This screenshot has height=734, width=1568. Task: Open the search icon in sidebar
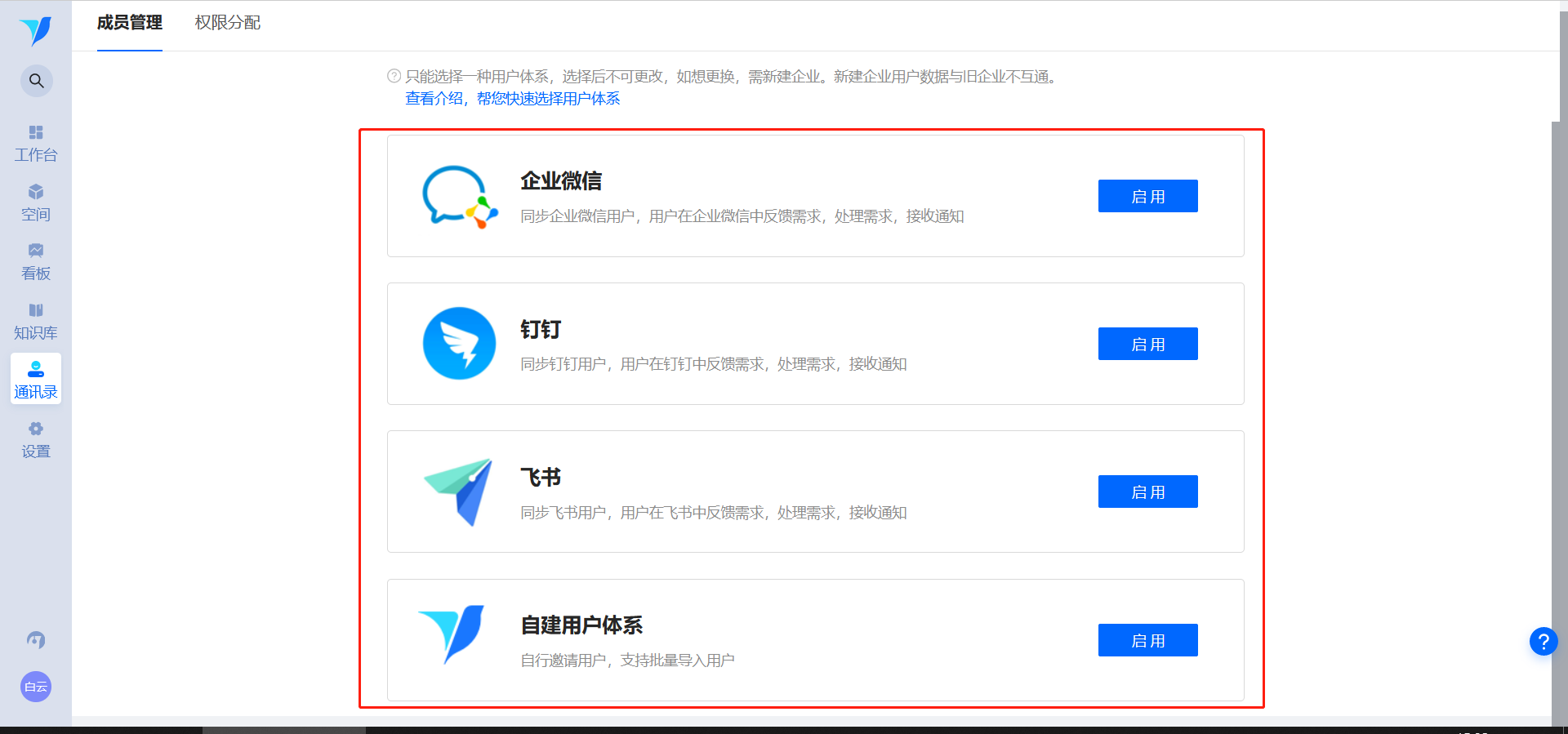[36, 81]
